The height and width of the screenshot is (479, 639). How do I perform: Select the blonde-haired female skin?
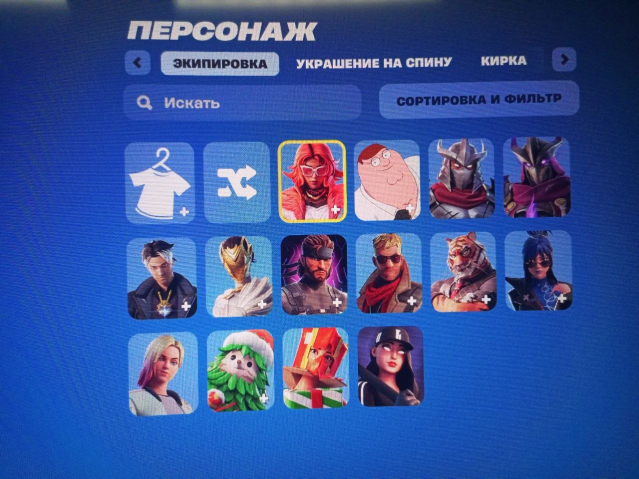click(x=162, y=373)
